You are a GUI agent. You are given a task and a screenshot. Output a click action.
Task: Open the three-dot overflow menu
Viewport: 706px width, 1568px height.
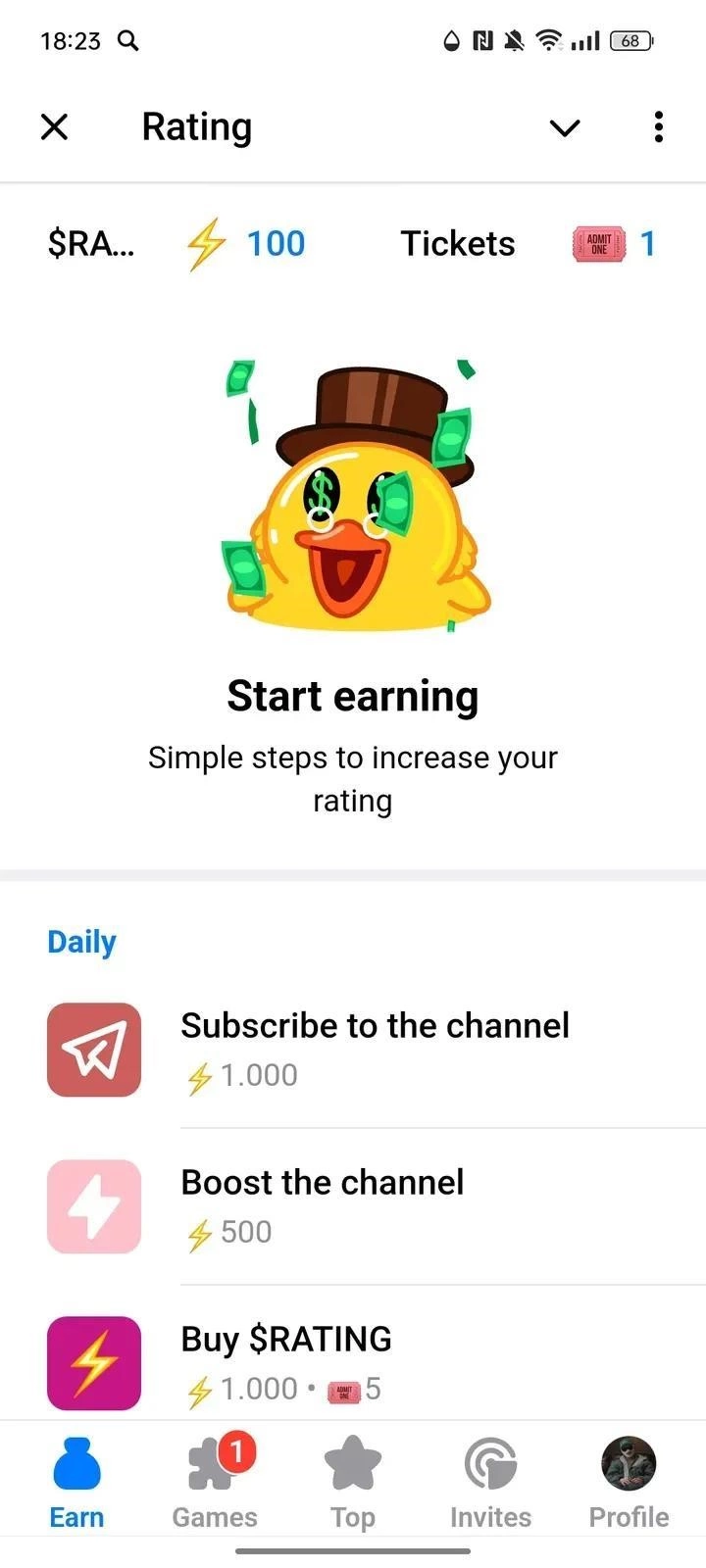658,126
